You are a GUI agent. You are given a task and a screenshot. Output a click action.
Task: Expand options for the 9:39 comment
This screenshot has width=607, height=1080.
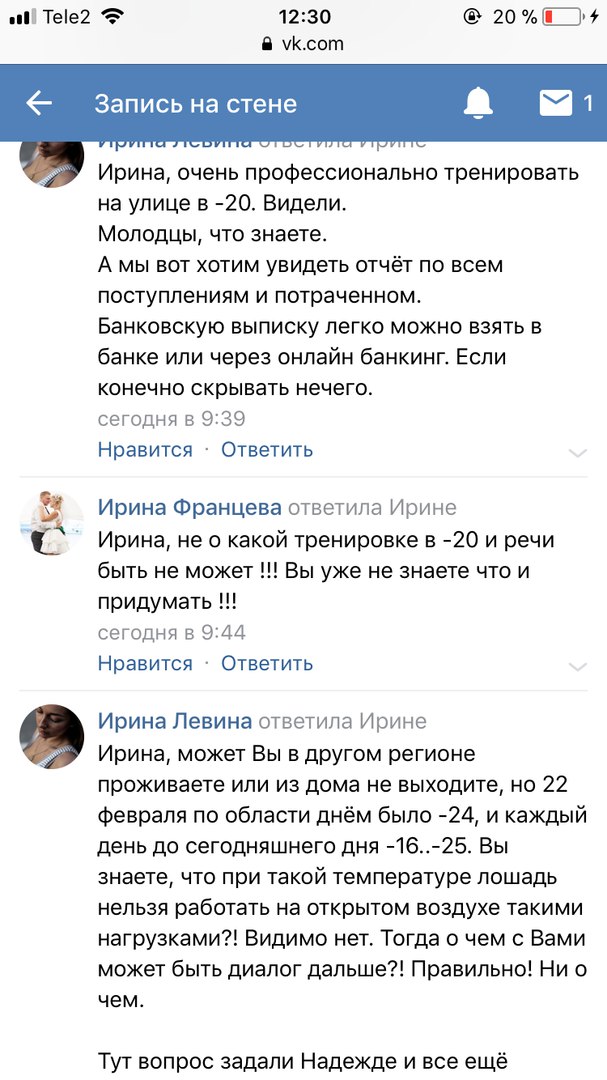tap(577, 453)
